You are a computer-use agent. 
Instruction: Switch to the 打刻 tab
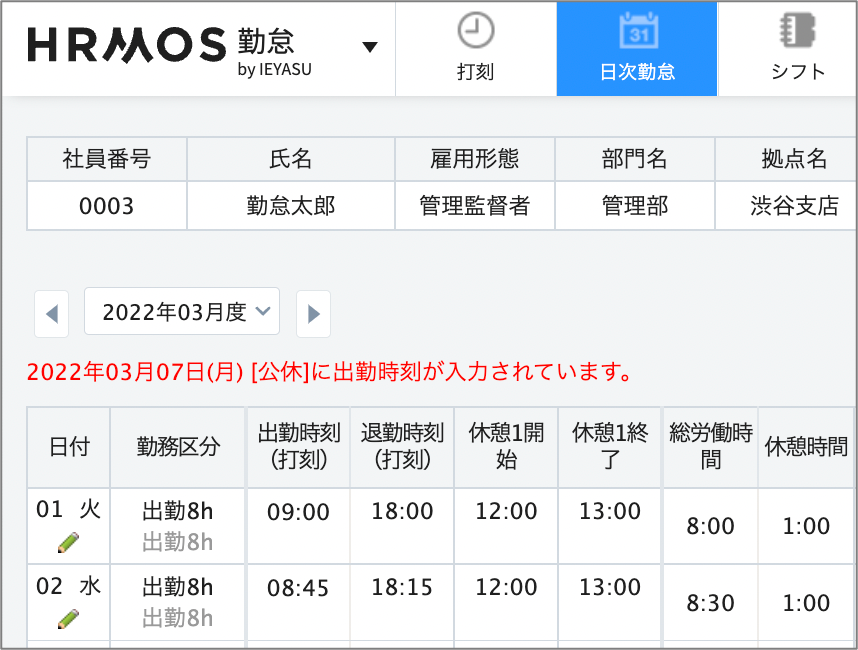(476, 48)
